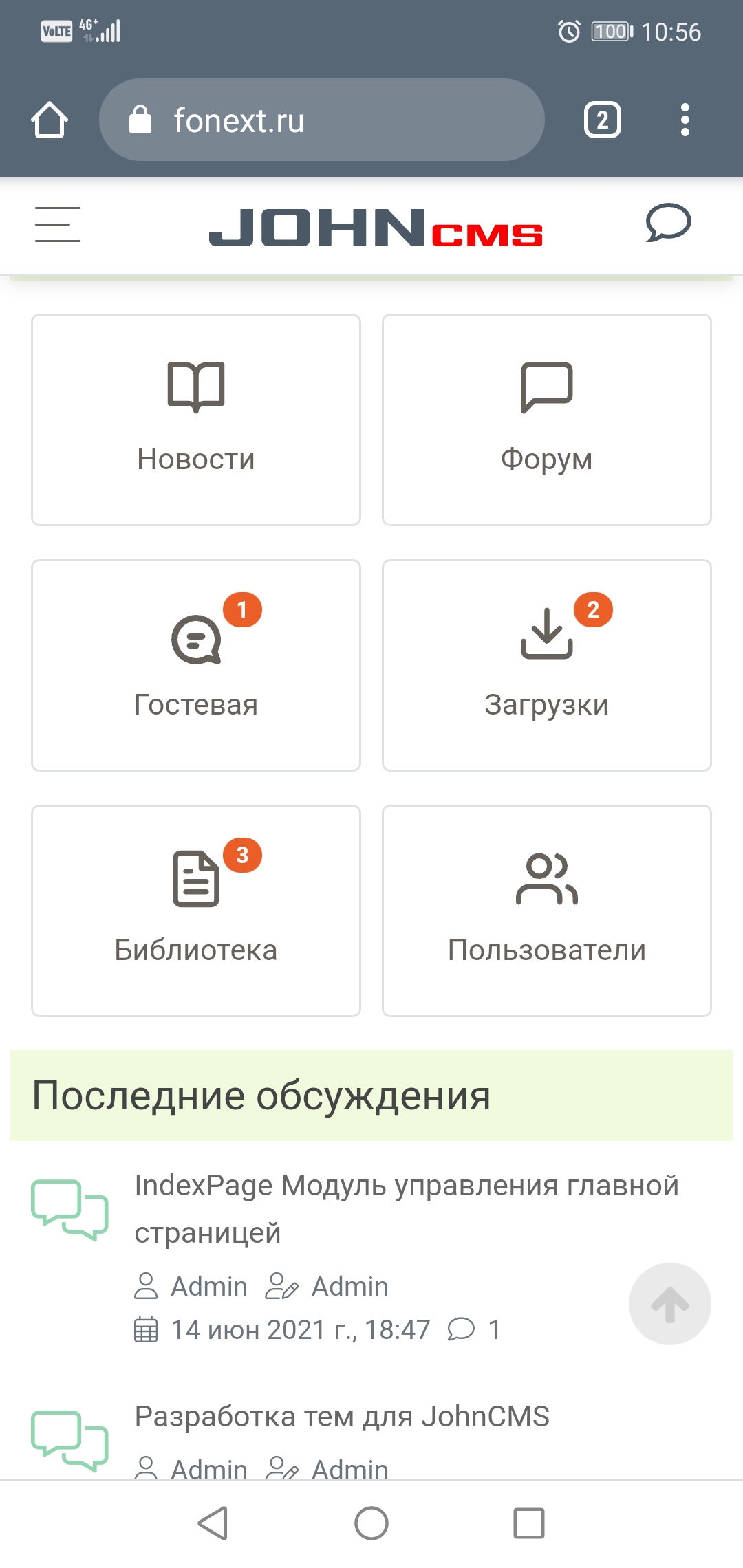
Task: Open the Библиотека library card
Action: (196, 911)
